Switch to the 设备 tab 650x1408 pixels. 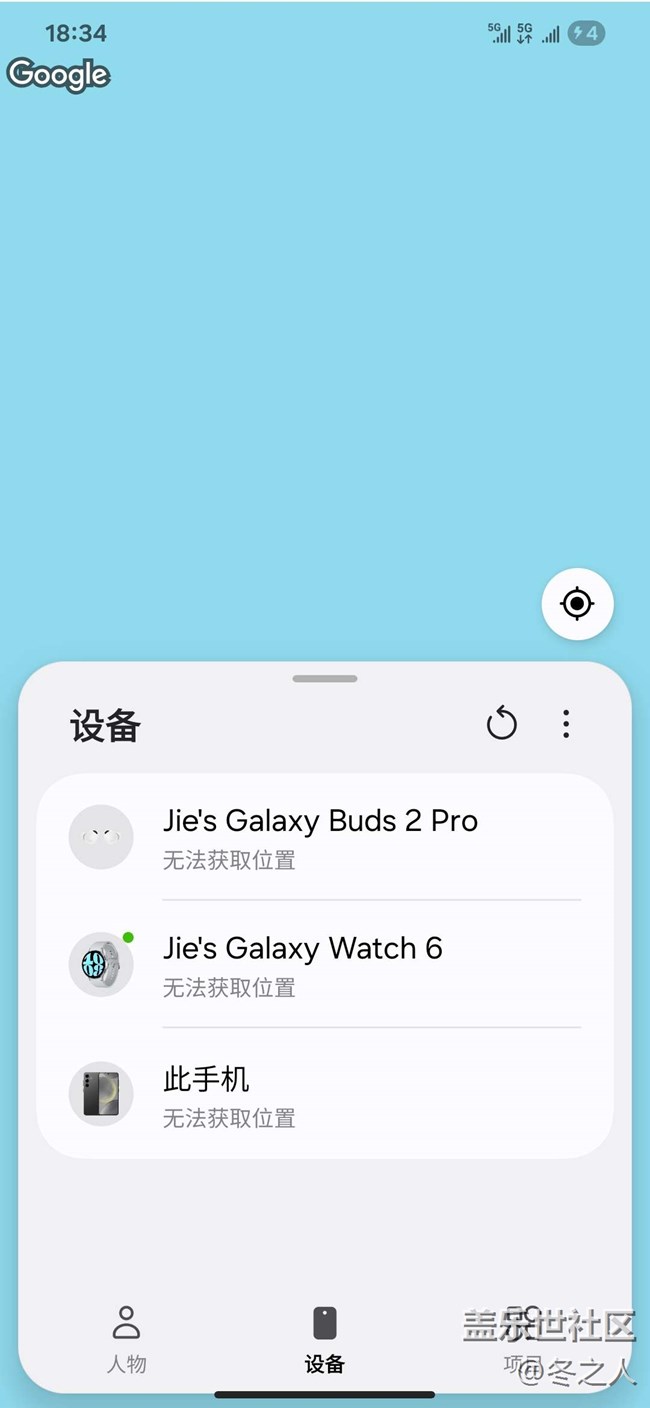pos(325,1337)
